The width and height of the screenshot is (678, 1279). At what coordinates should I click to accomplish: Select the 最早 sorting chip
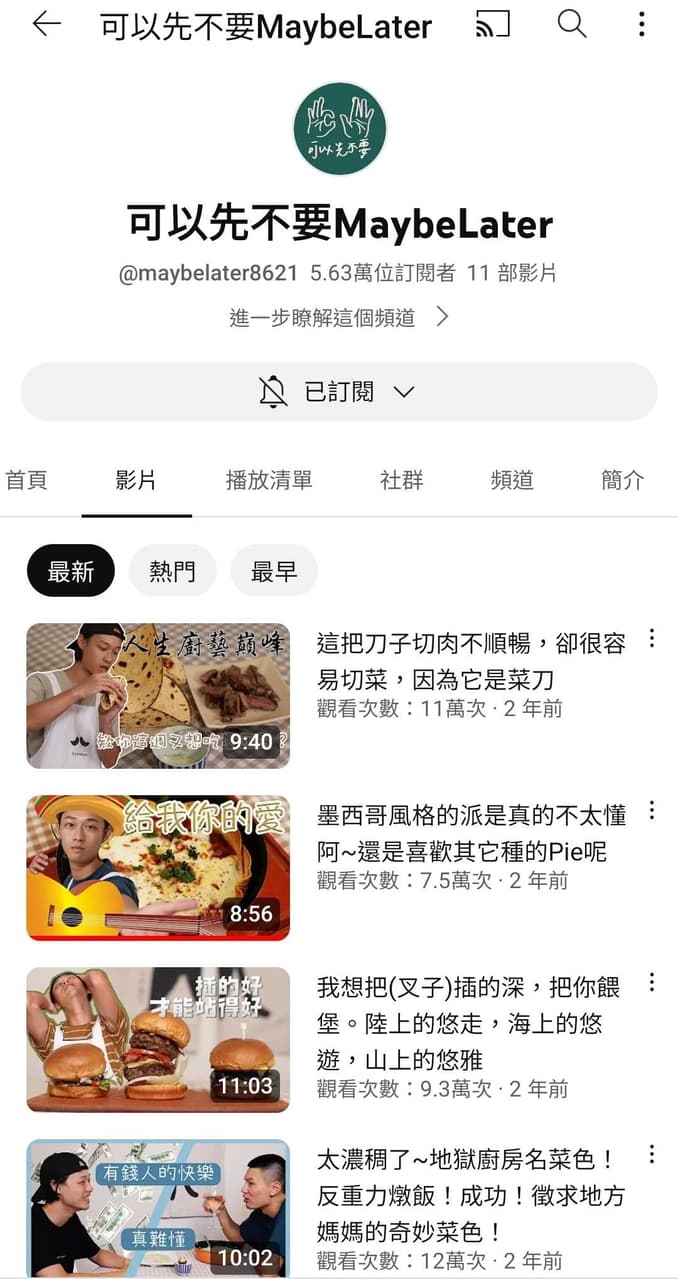pyautogui.click(x=274, y=571)
